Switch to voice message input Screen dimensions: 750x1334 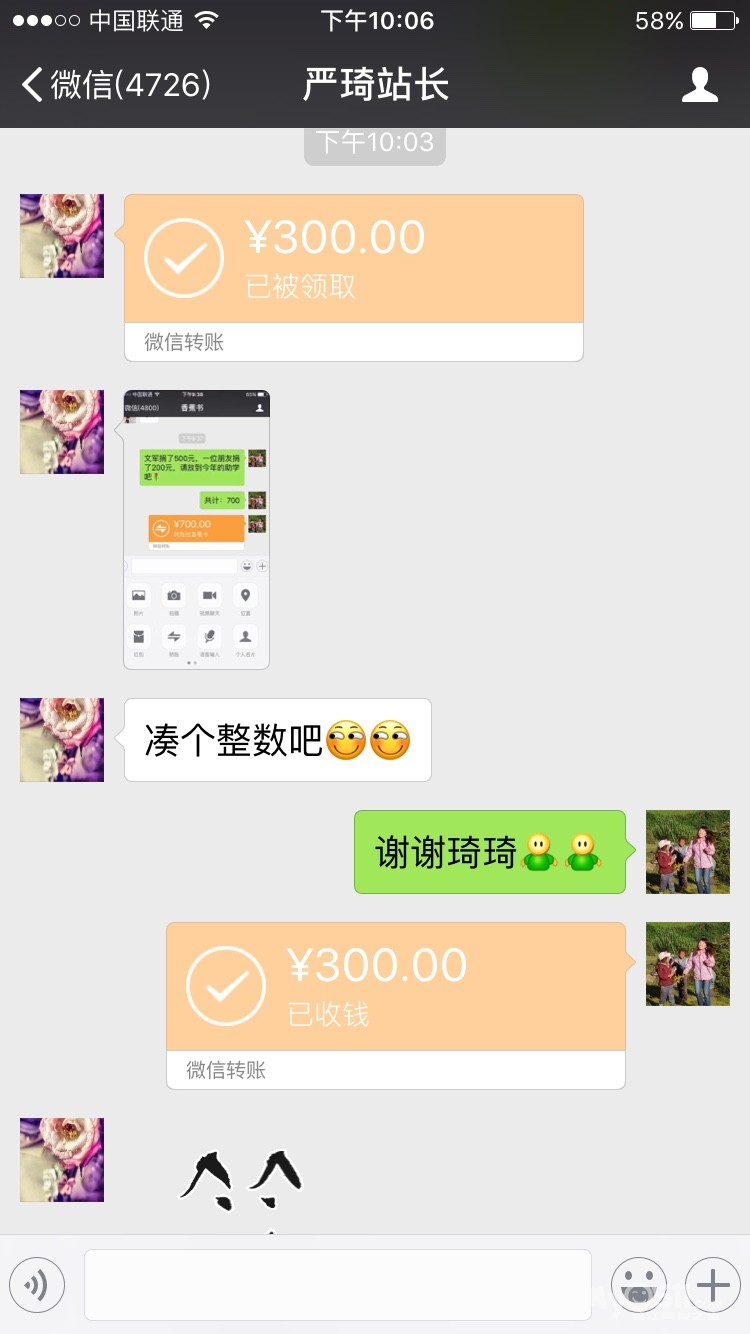tap(37, 1285)
